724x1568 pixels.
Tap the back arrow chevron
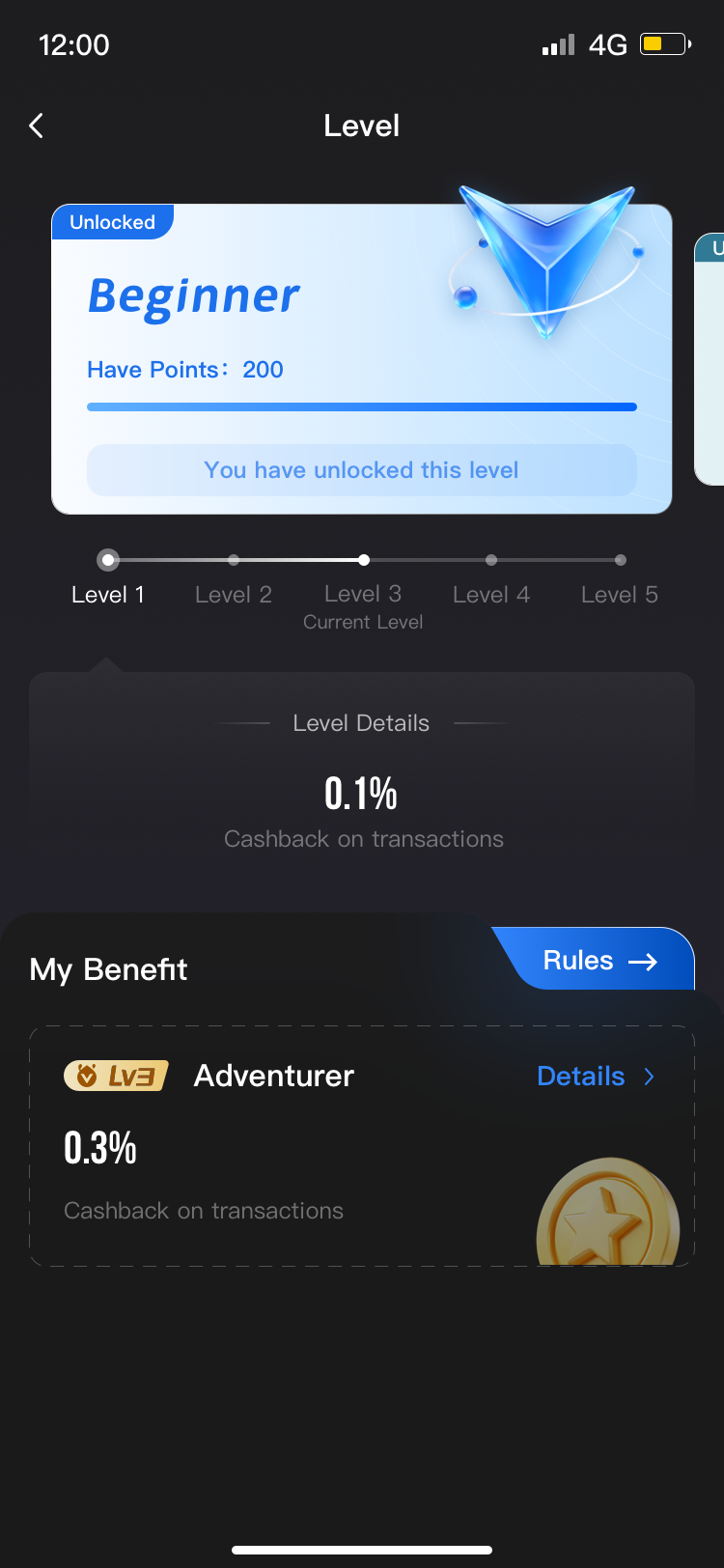(x=36, y=126)
